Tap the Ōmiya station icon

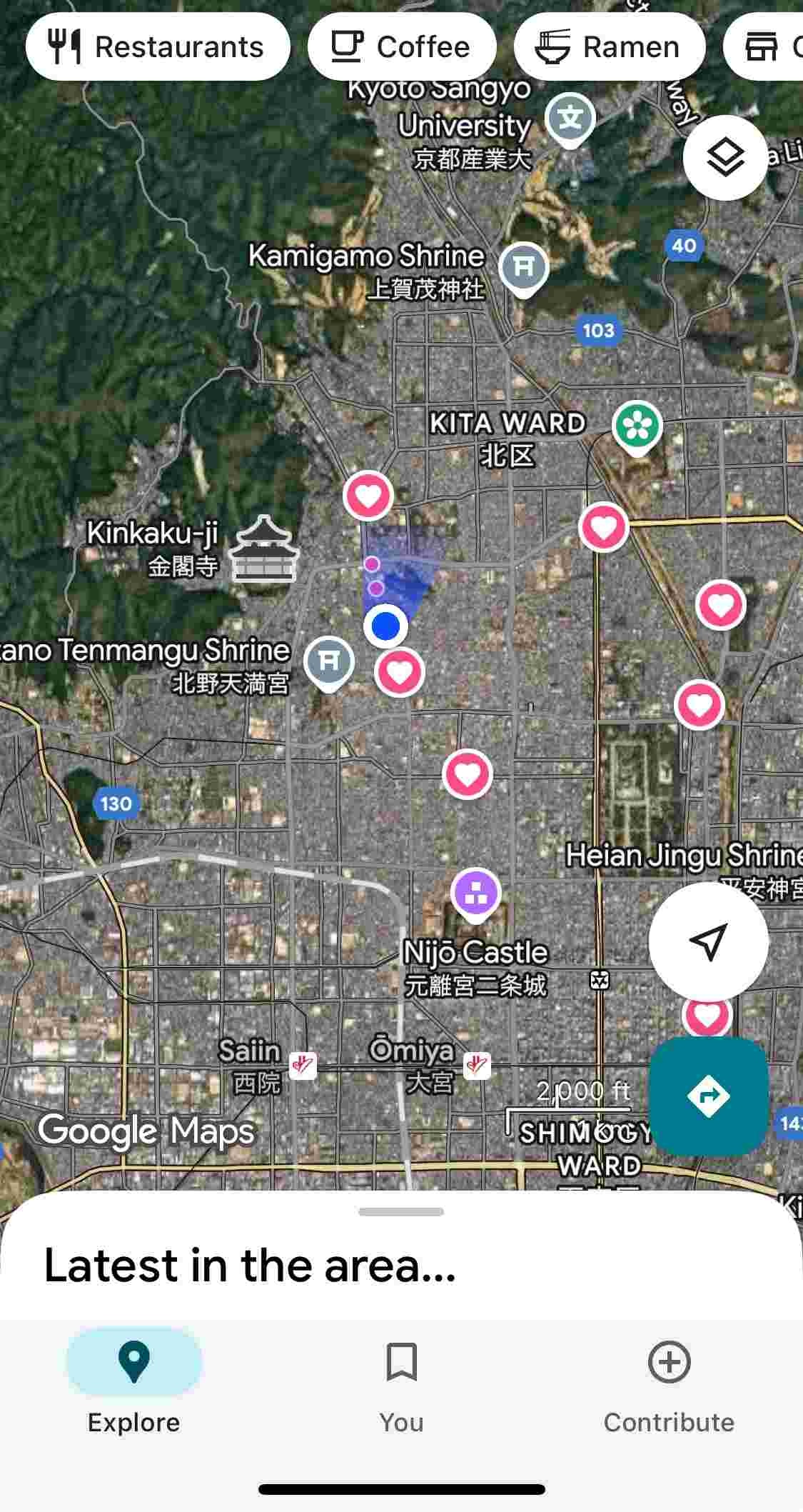[476, 1066]
